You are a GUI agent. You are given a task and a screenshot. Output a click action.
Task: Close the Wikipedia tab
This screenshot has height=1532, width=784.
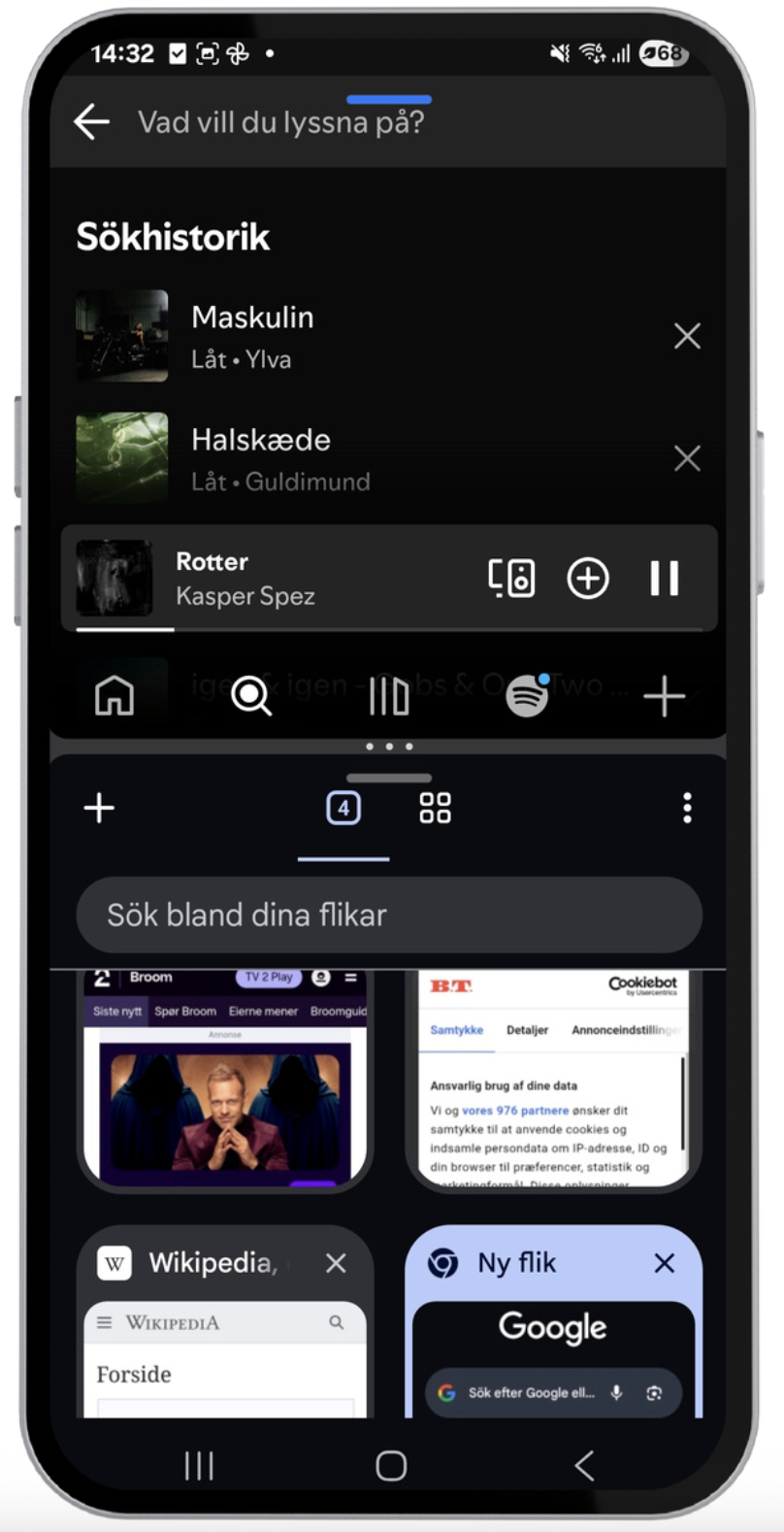tap(336, 1263)
